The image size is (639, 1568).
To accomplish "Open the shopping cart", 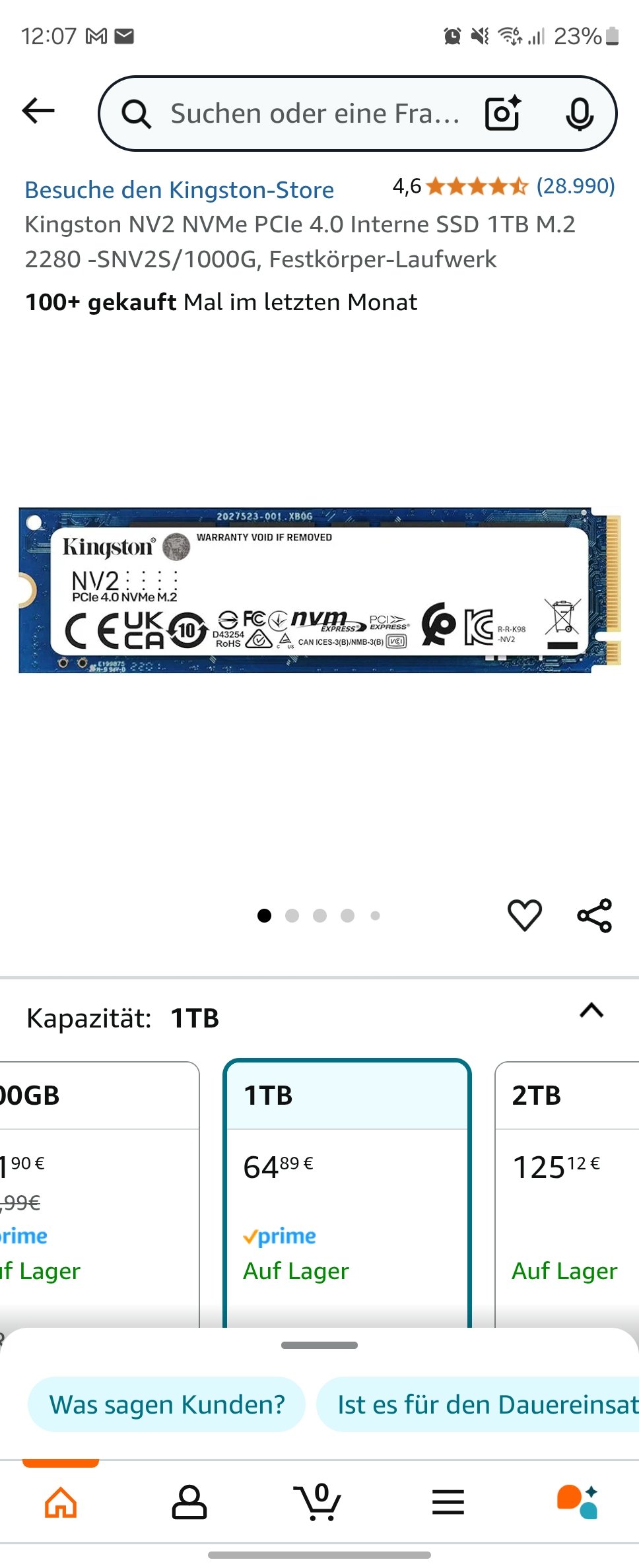I will click(x=318, y=1502).
